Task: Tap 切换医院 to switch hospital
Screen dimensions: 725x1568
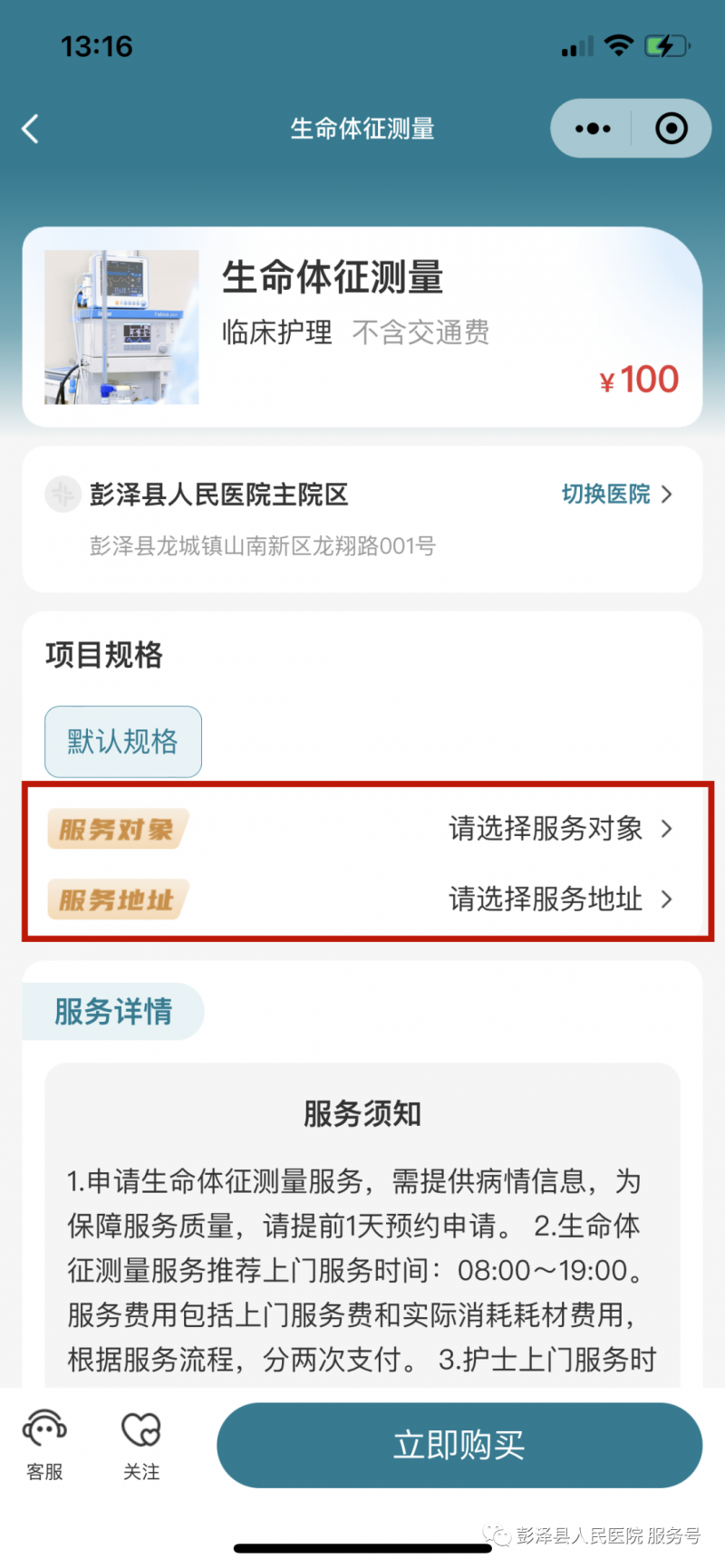Action: click(616, 495)
